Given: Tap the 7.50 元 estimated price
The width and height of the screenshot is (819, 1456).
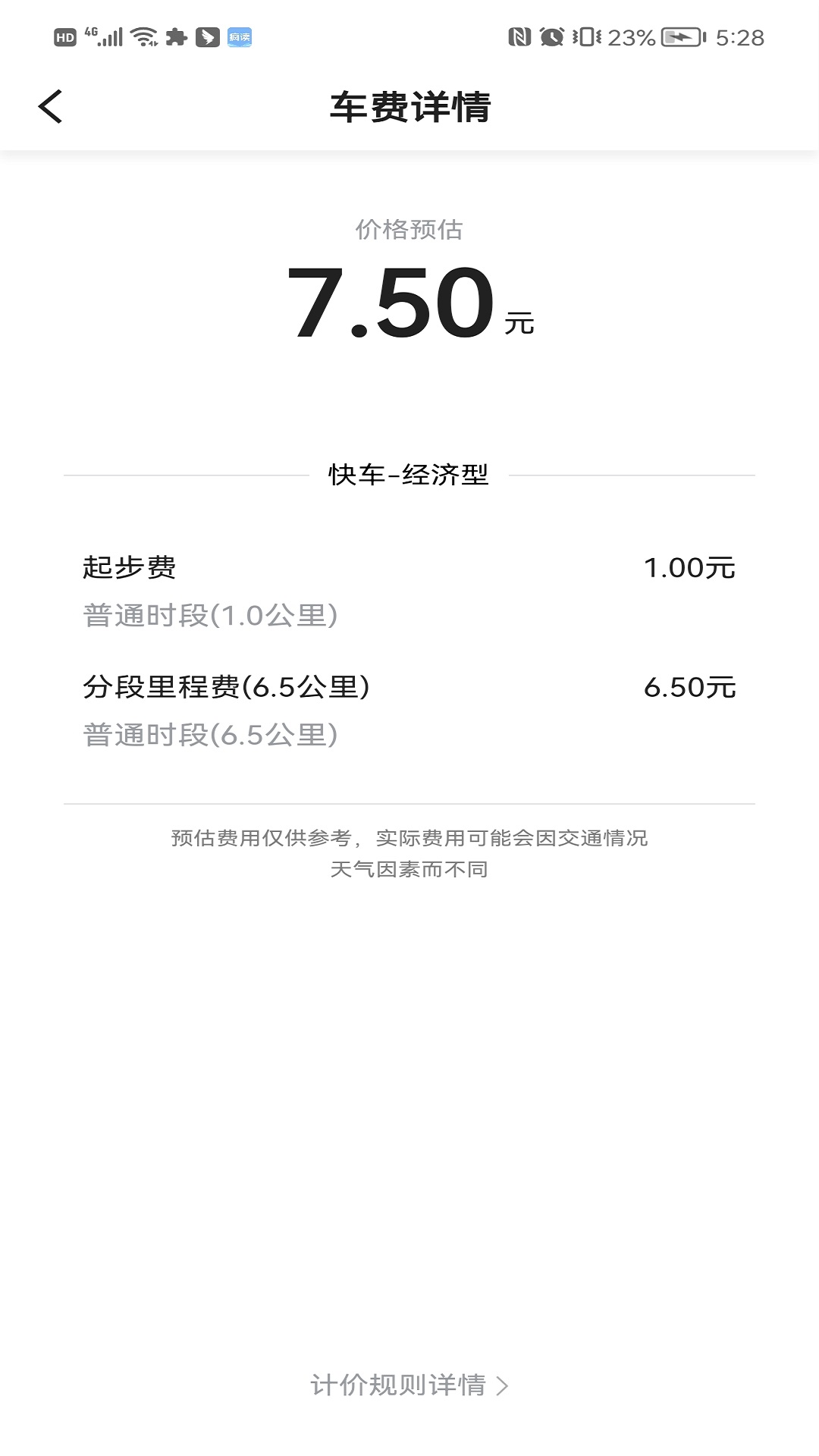Looking at the screenshot, I should 409,303.
